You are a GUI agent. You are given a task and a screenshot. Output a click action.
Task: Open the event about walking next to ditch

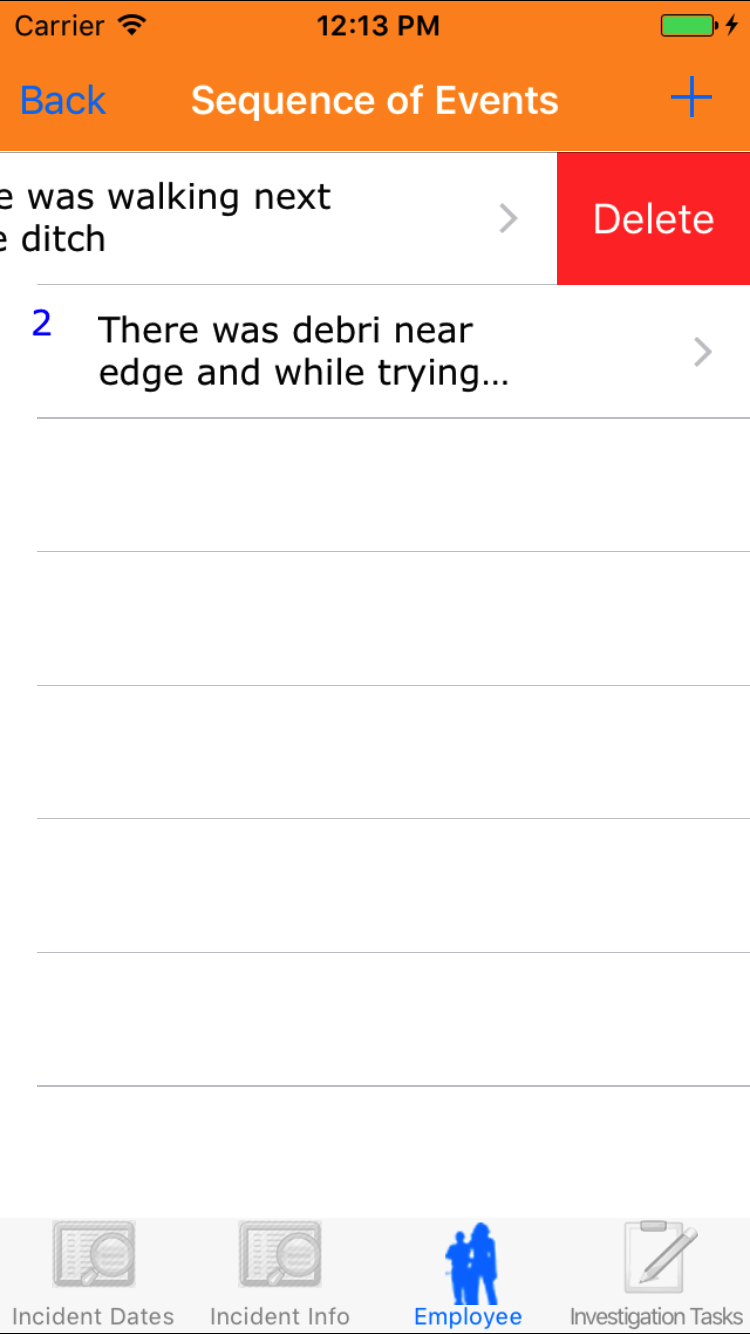(250, 218)
